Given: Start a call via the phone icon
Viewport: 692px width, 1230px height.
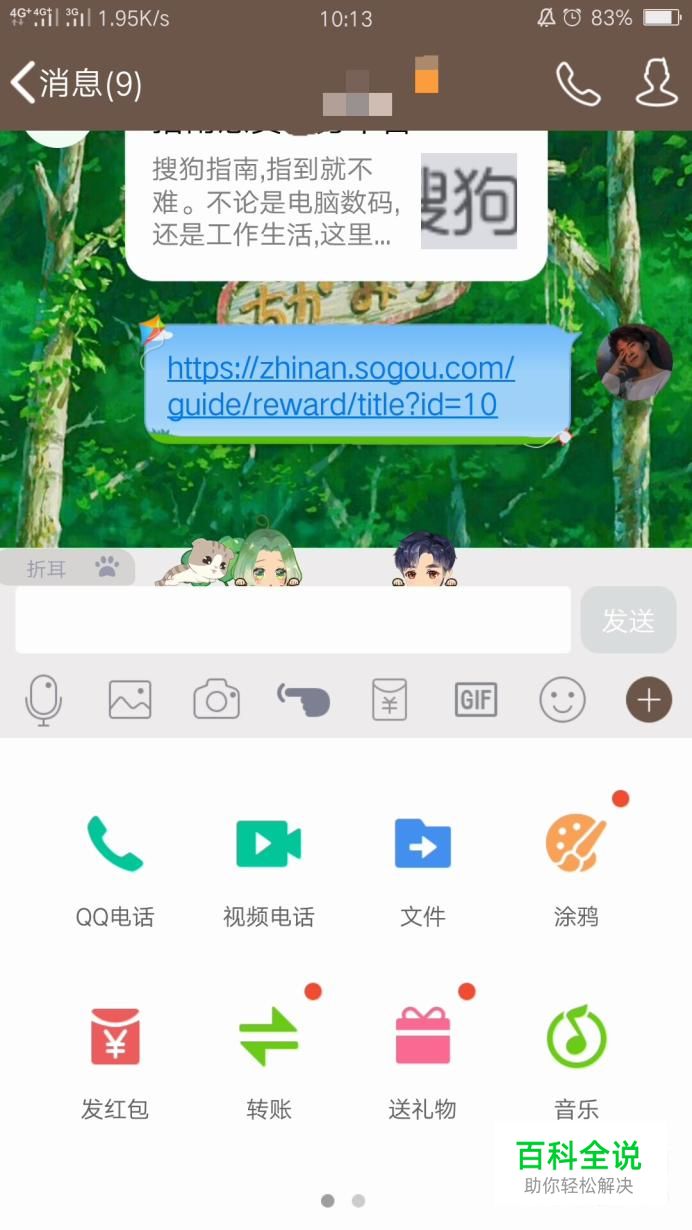Looking at the screenshot, I should coord(578,84).
